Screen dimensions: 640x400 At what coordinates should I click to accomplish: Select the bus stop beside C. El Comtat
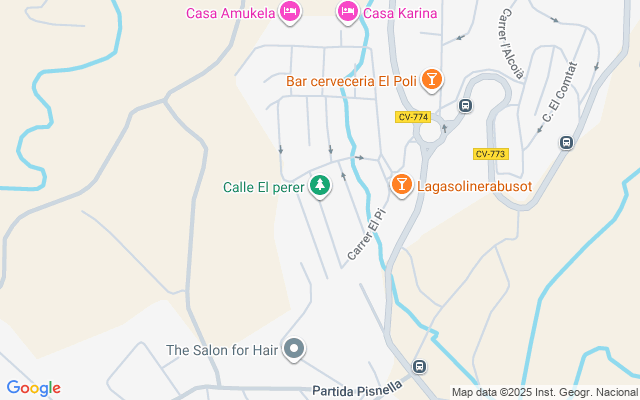point(566,142)
